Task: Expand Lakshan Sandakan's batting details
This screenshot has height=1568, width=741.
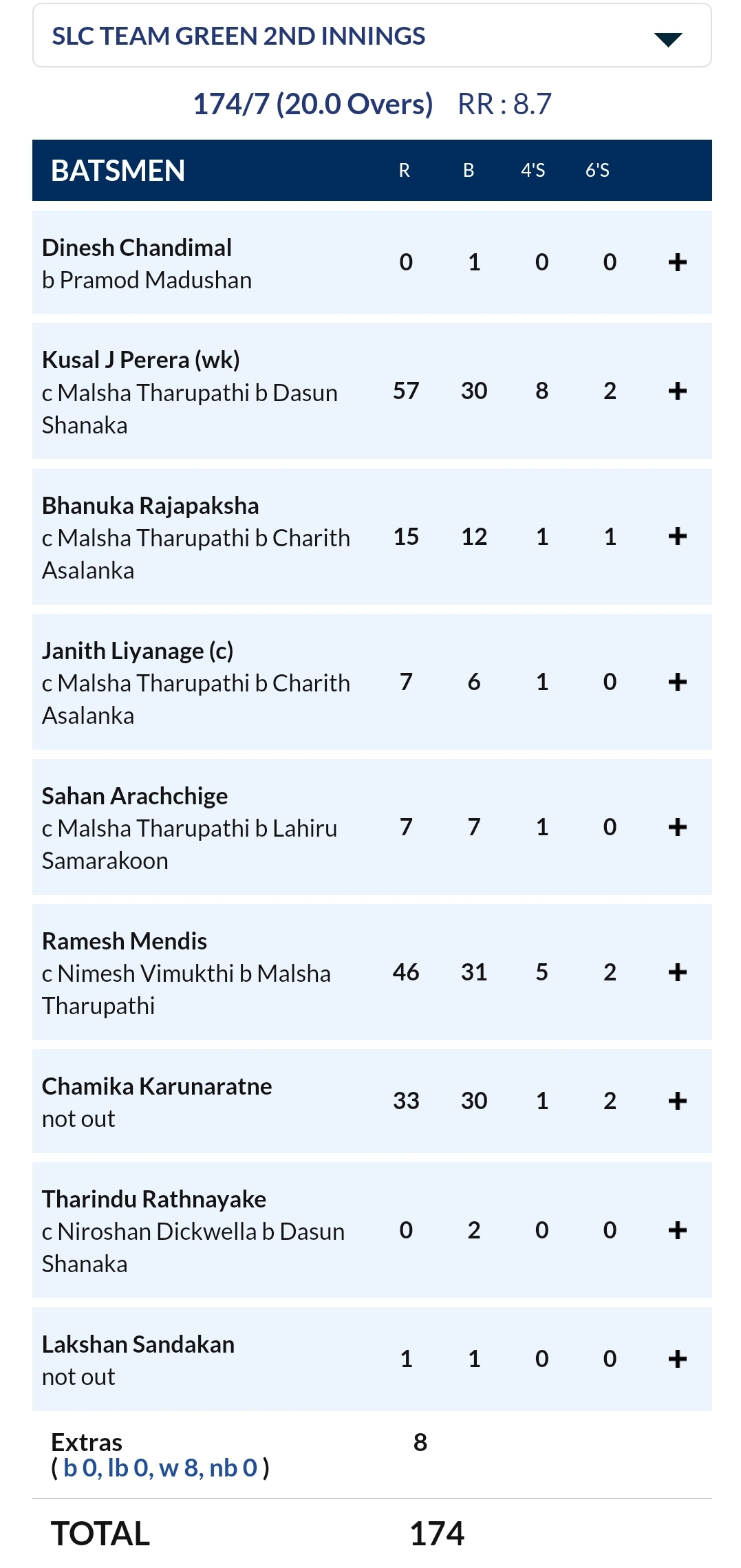Action: 677,1359
